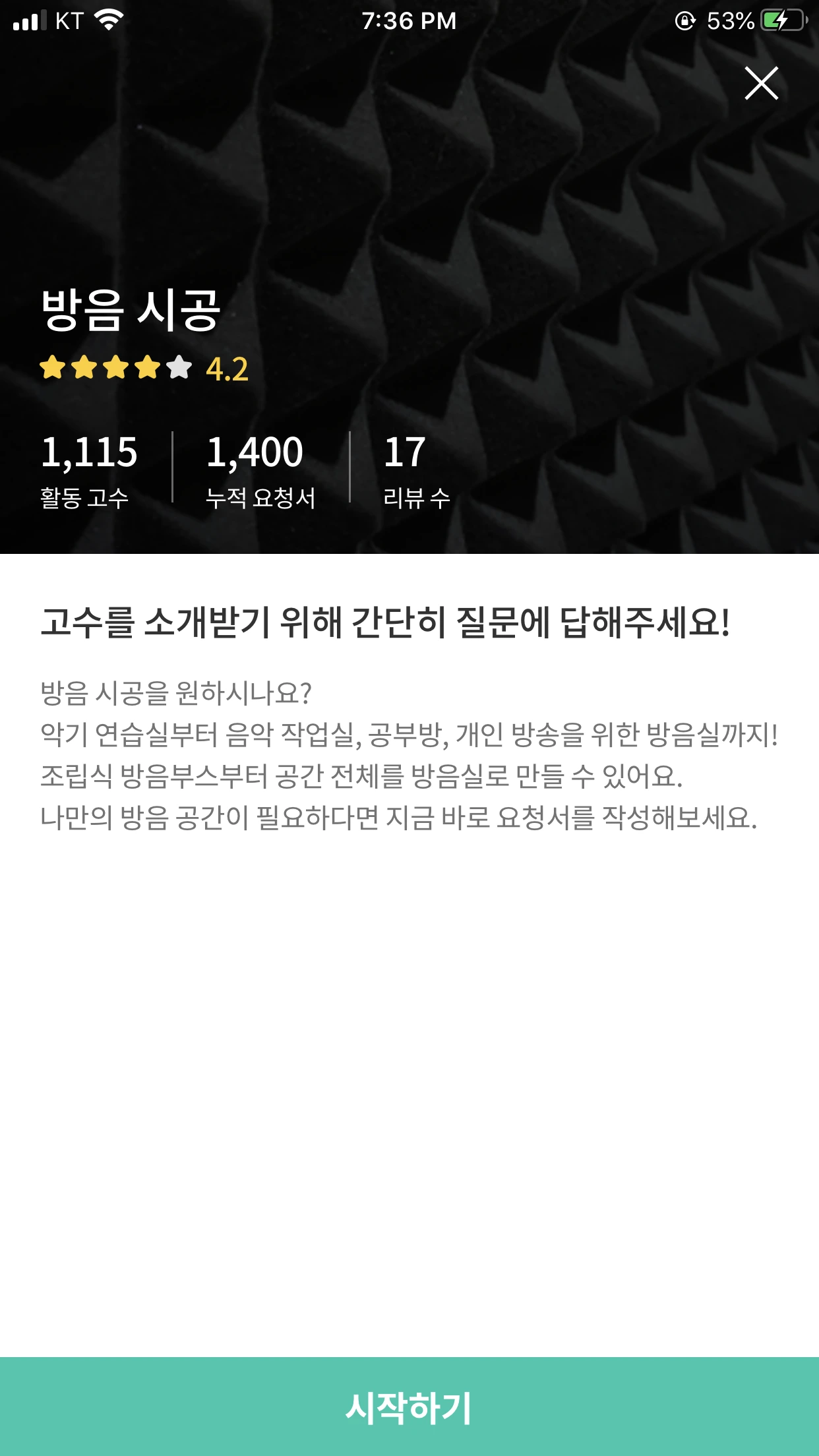Tap the 53% battery percentage indicator
The image size is (819, 1456).
coord(731,20)
